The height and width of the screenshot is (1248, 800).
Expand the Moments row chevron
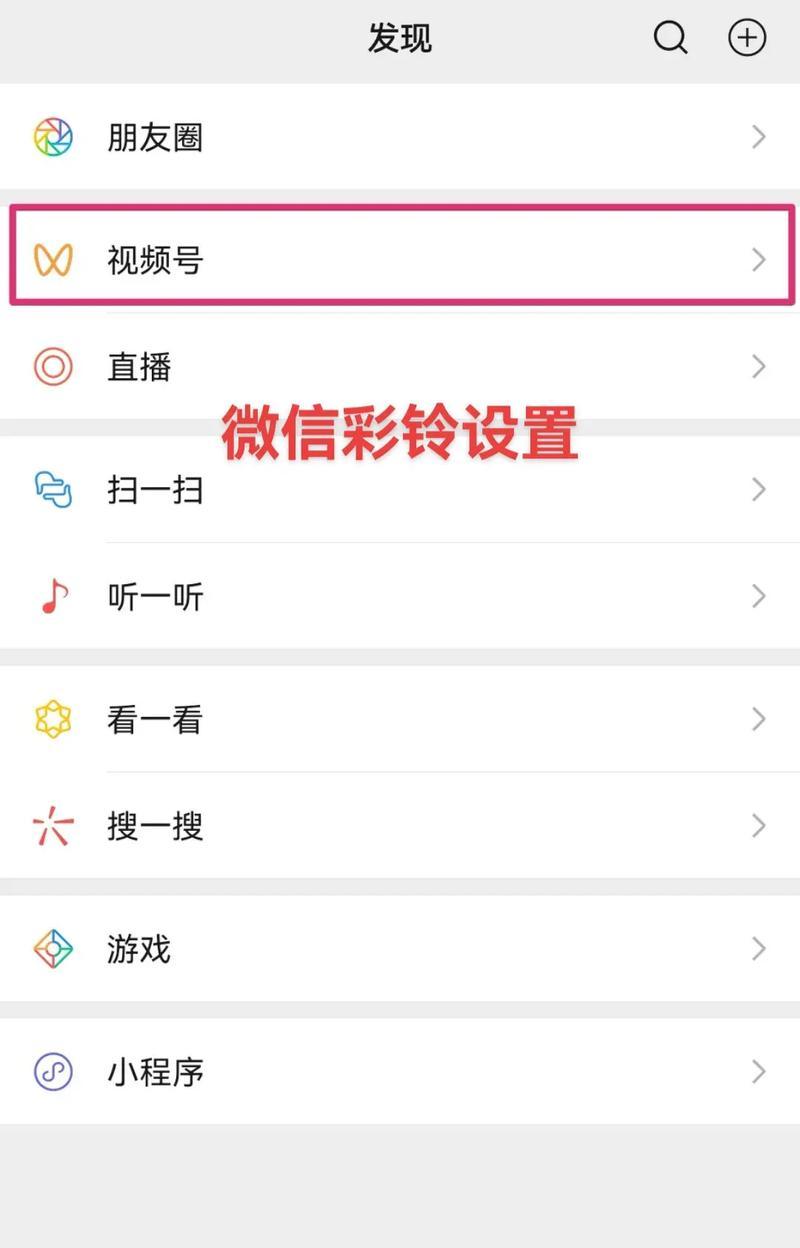757,136
